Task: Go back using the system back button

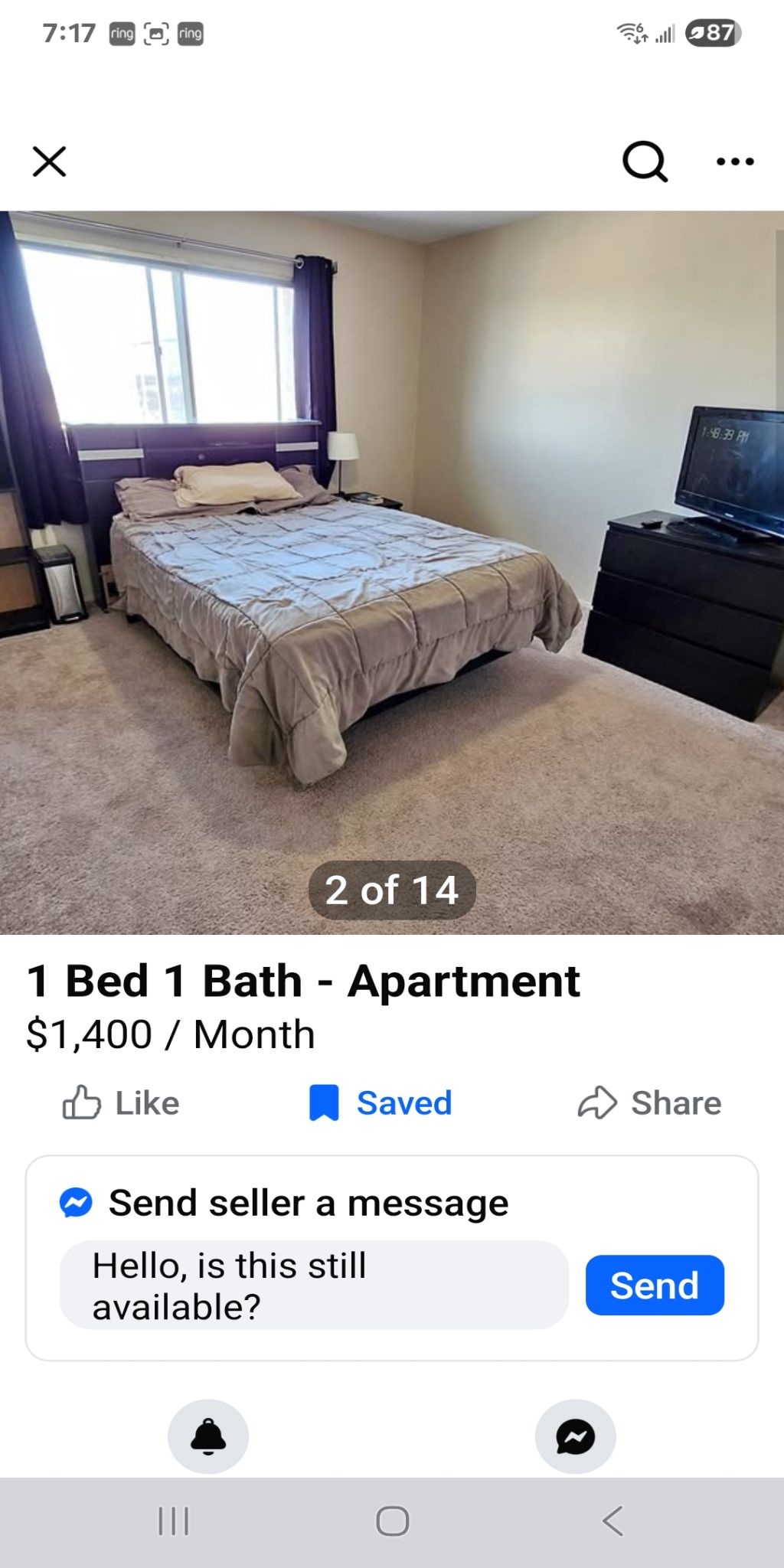Action: point(612,1521)
